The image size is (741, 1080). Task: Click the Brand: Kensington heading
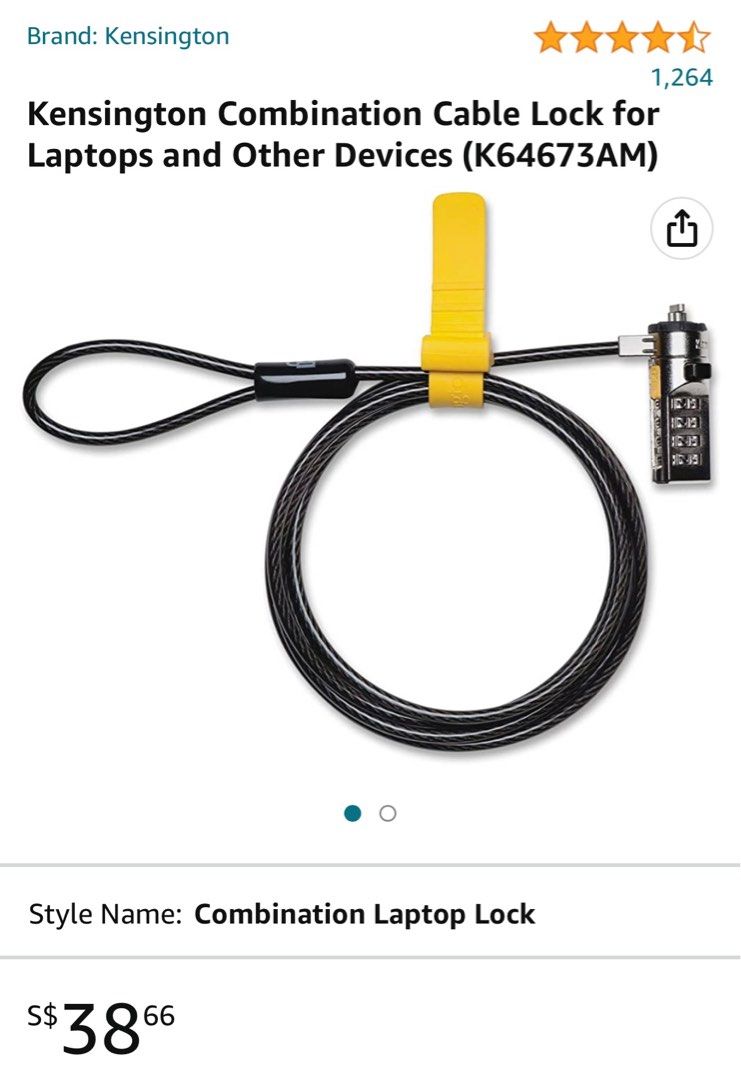[128, 34]
